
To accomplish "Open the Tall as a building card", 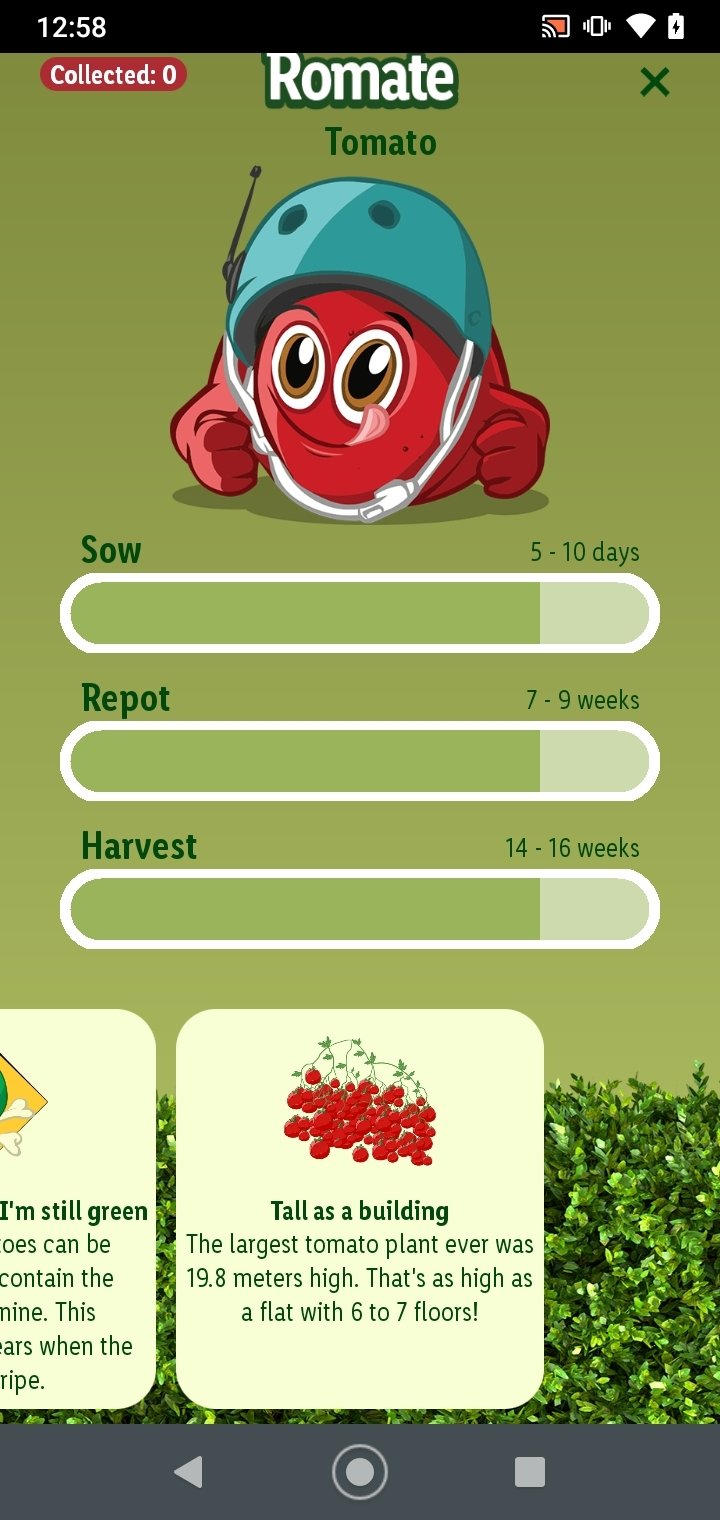I will click(x=360, y=1209).
